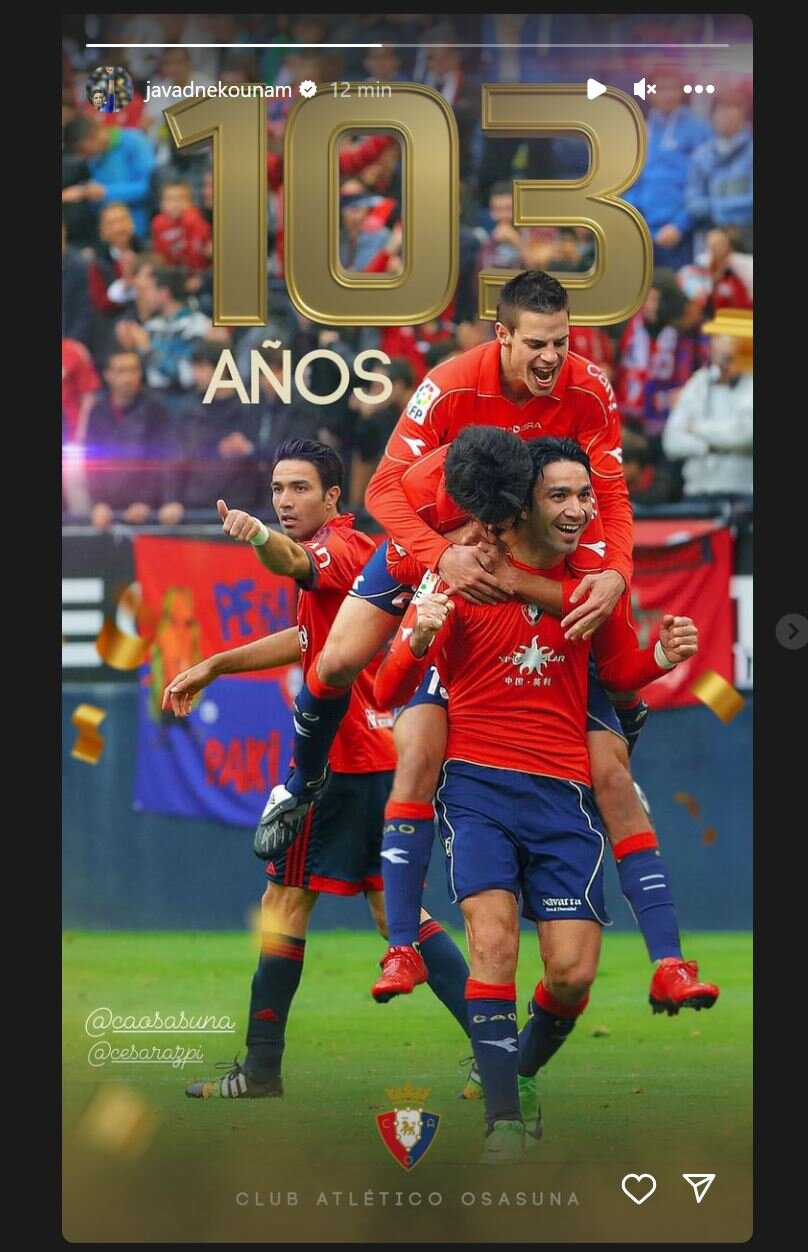Open the story overflow menu

(x=698, y=89)
